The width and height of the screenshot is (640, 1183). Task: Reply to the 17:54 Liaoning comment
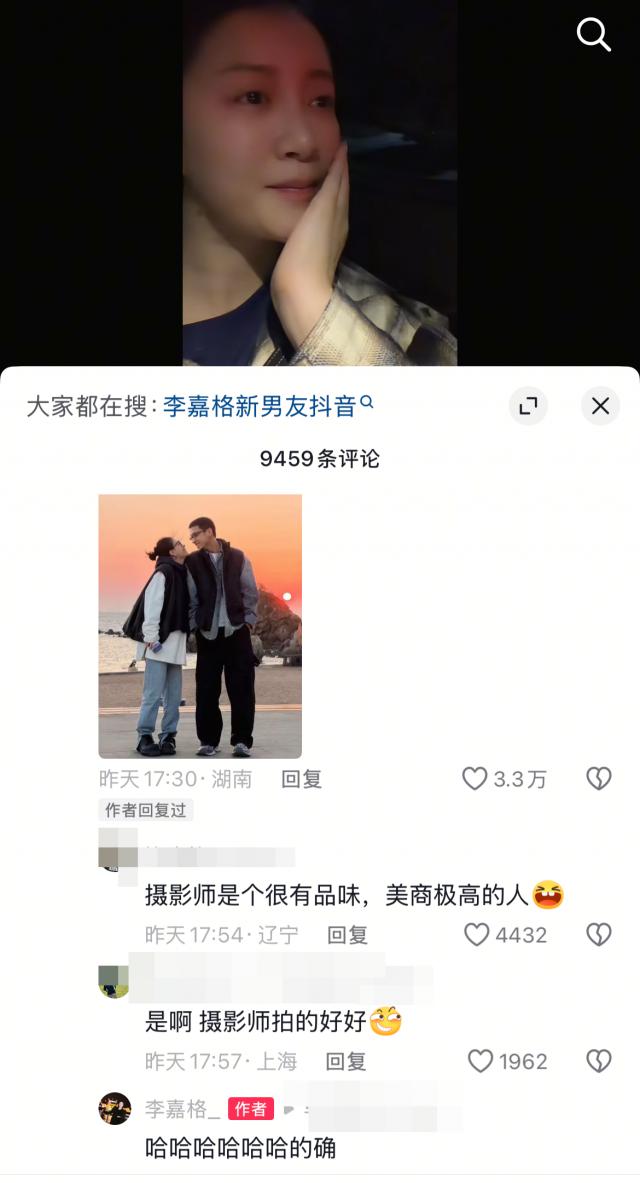click(348, 935)
